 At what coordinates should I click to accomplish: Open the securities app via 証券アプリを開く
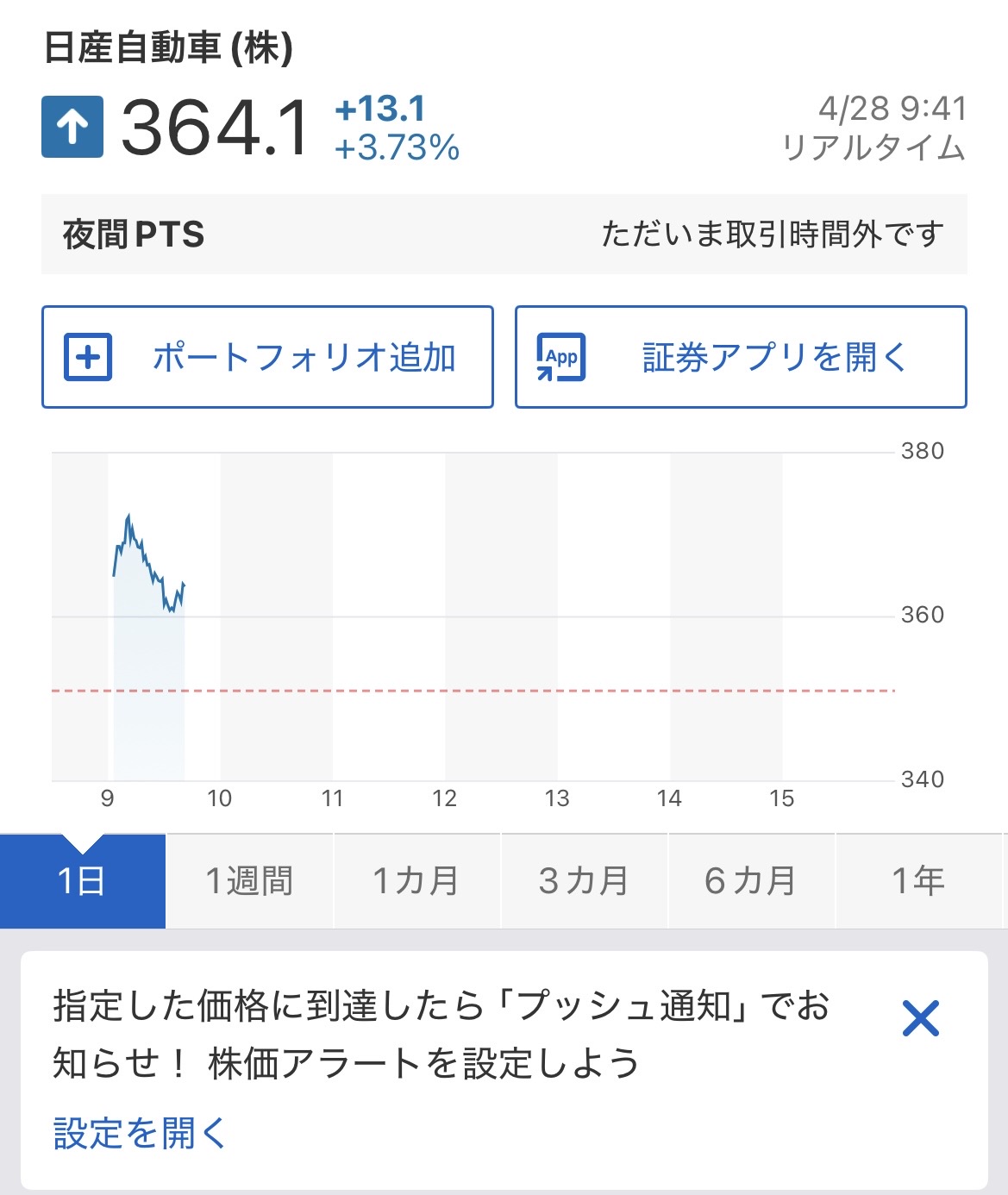741,357
